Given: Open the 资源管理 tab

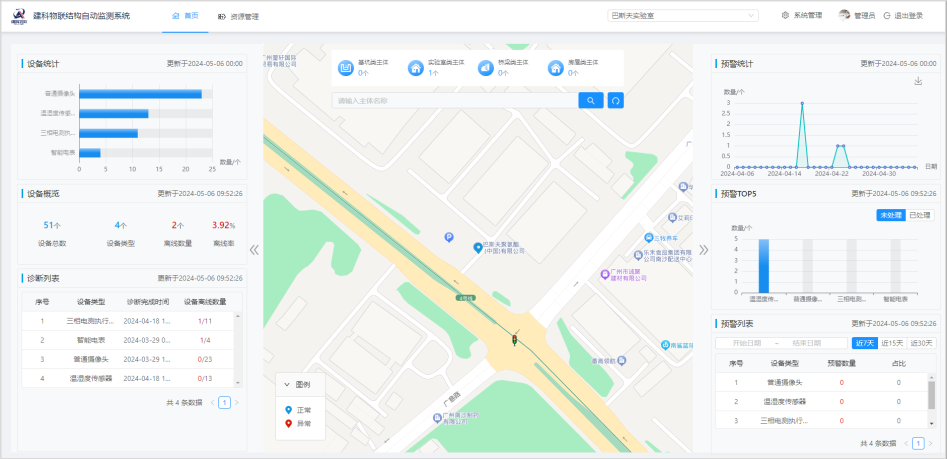Looking at the screenshot, I should (x=238, y=17).
